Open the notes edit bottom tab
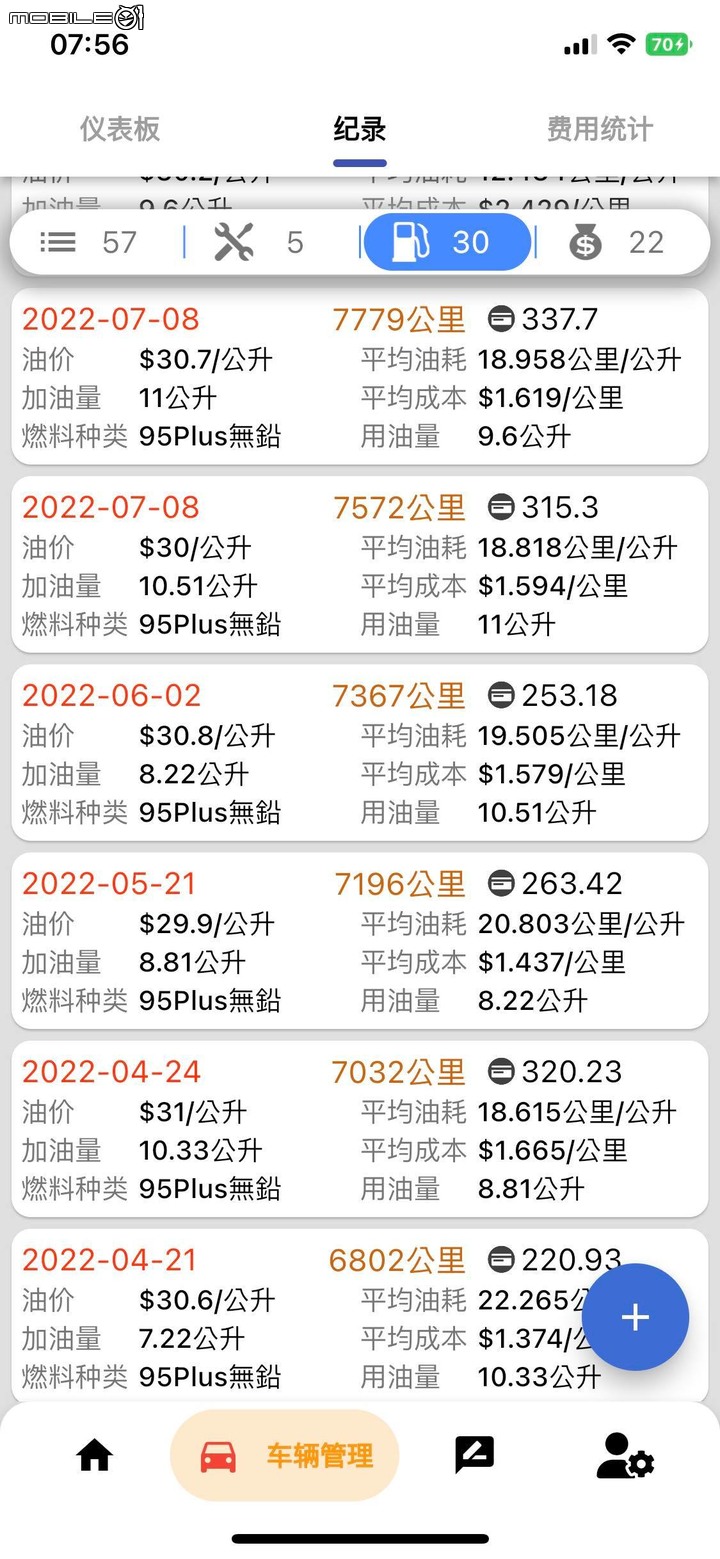Viewport: 720px width, 1559px height. coord(474,1455)
